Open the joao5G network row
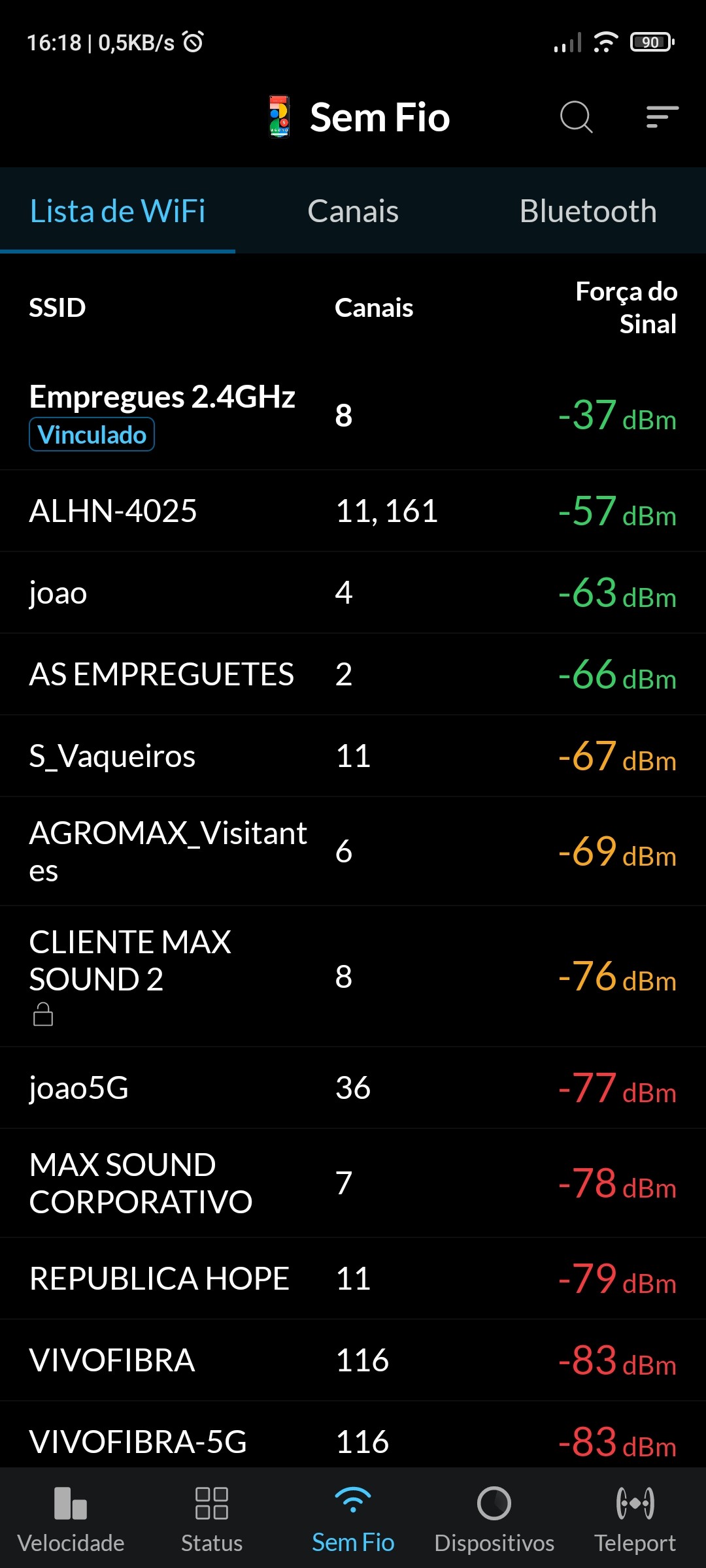The height and width of the screenshot is (1568, 706). pyautogui.click(x=353, y=1088)
